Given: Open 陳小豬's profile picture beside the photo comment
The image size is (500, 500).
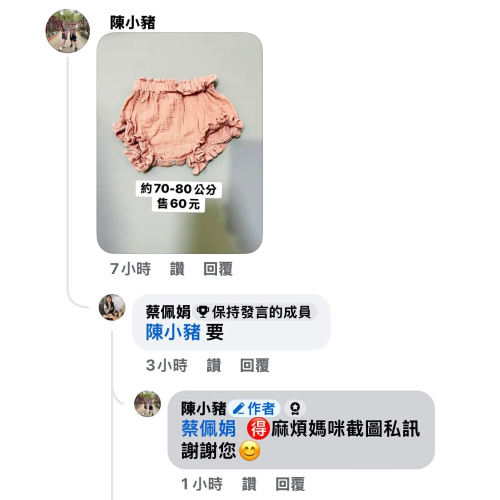Looking at the screenshot, I should (68, 31).
